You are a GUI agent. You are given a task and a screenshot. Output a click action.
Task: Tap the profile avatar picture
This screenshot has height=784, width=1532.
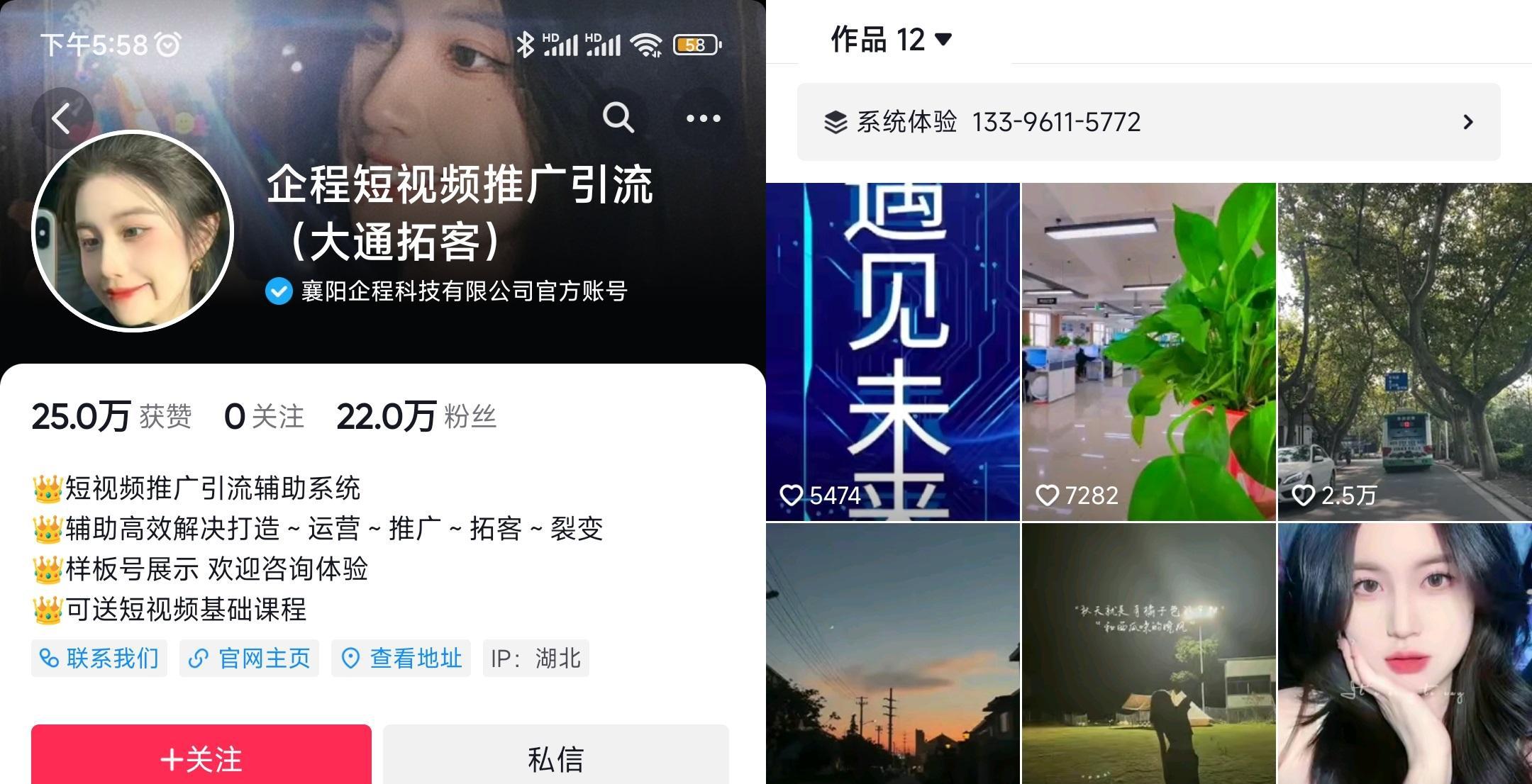click(x=133, y=231)
